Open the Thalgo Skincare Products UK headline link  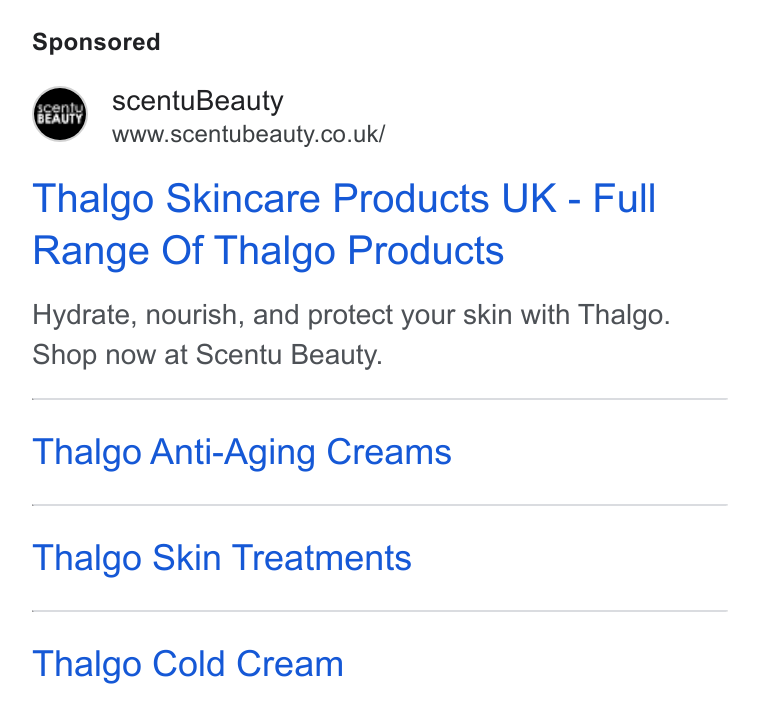tap(344, 224)
